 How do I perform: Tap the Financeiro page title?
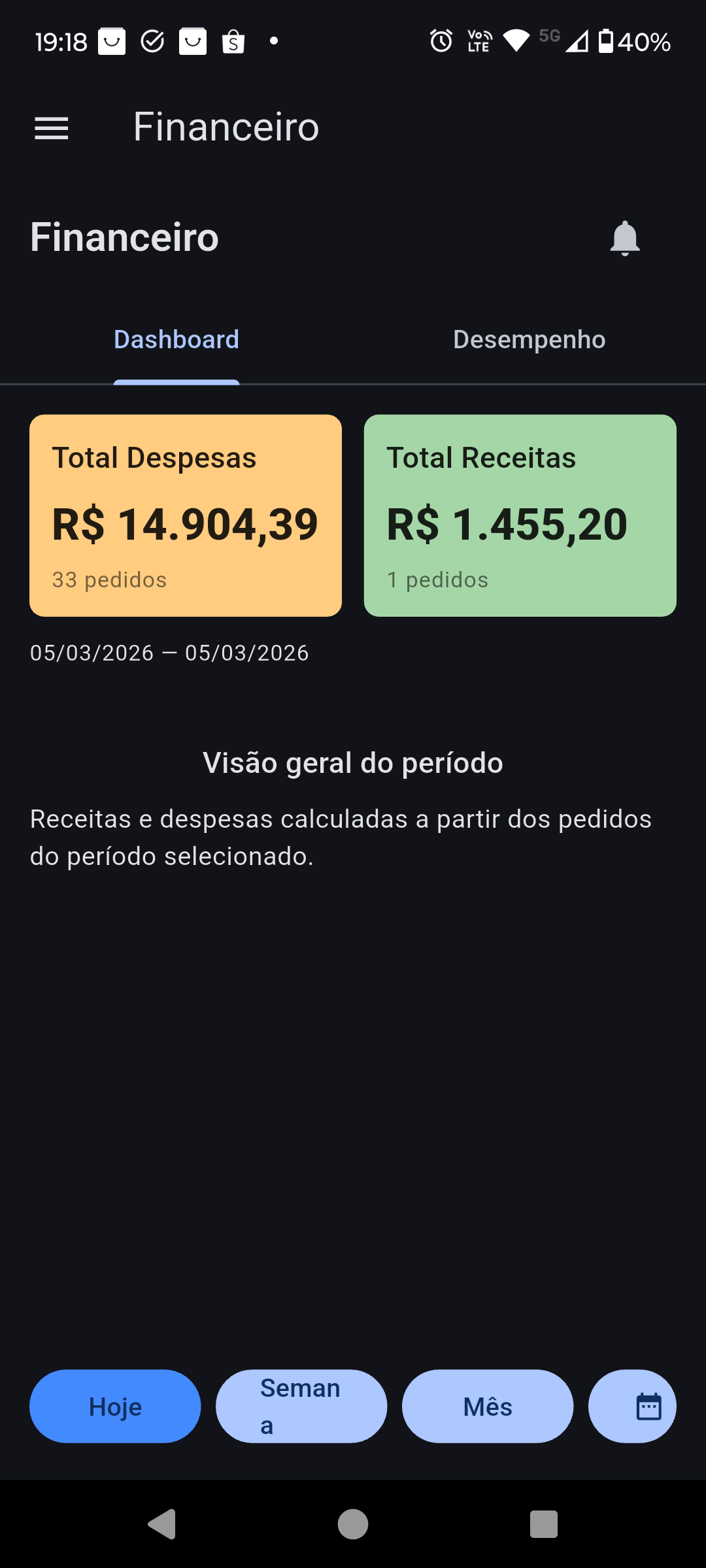[x=124, y=237]
